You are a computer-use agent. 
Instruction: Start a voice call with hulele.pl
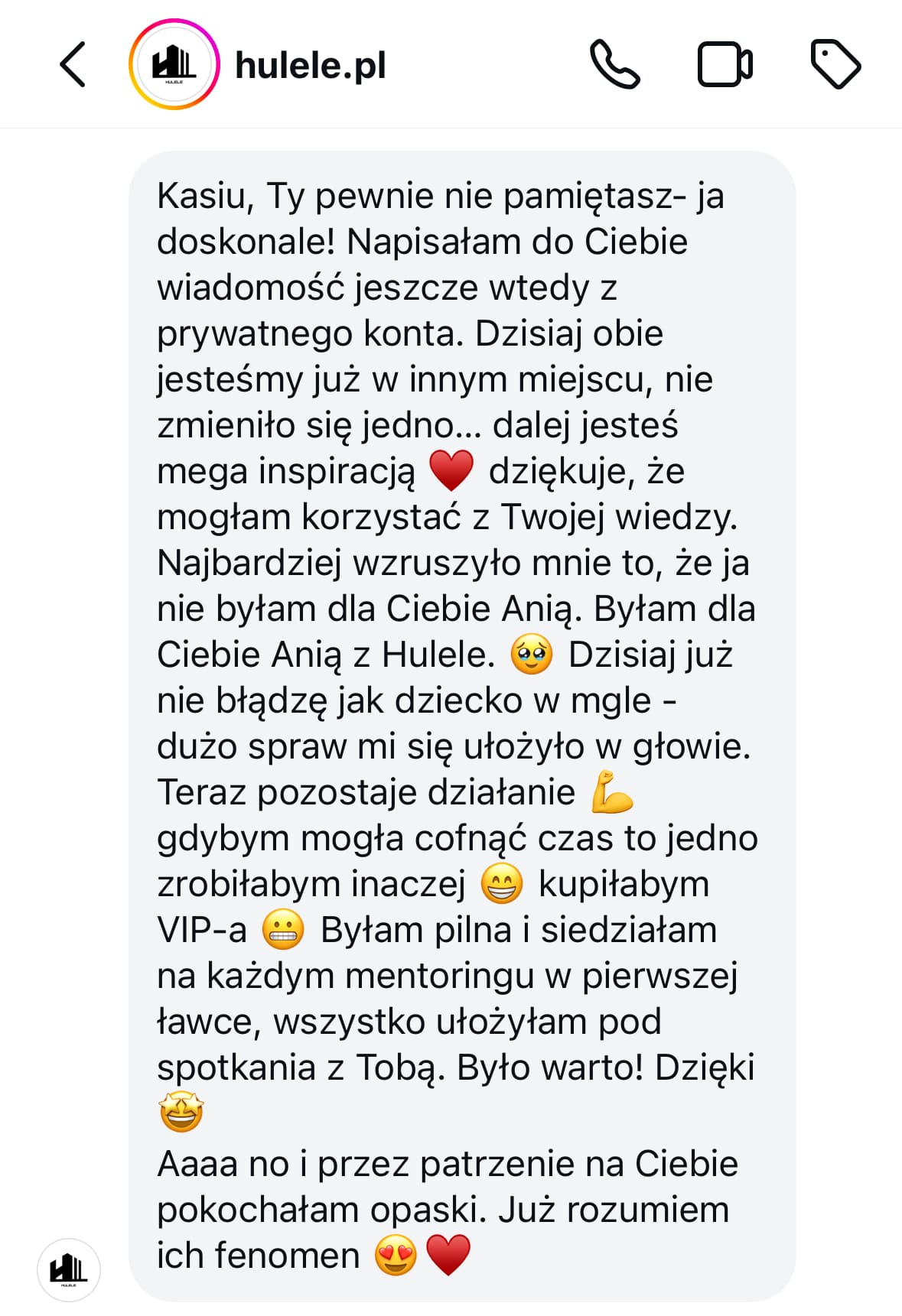click(x=614, y=65)
